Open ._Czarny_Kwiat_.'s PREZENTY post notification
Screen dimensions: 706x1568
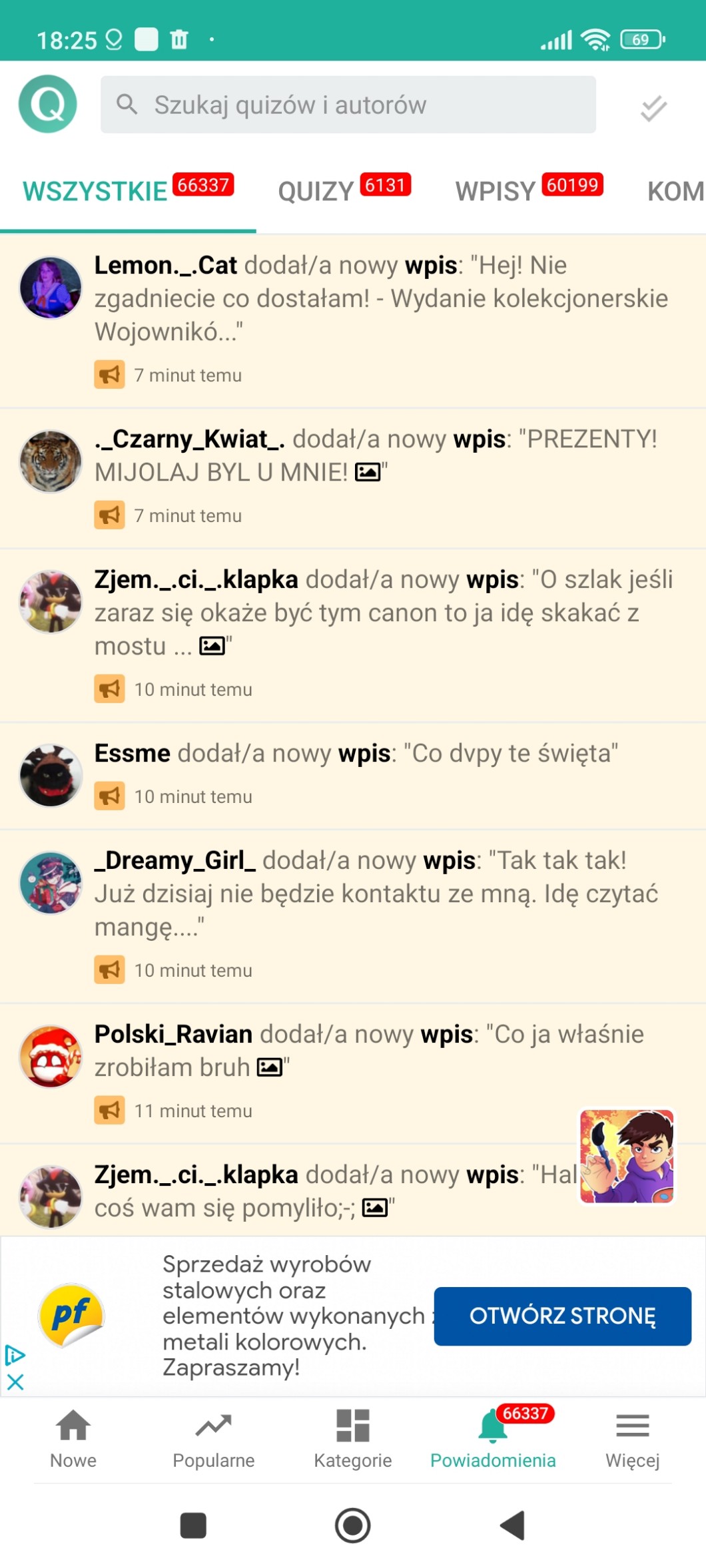click(353, 479)
